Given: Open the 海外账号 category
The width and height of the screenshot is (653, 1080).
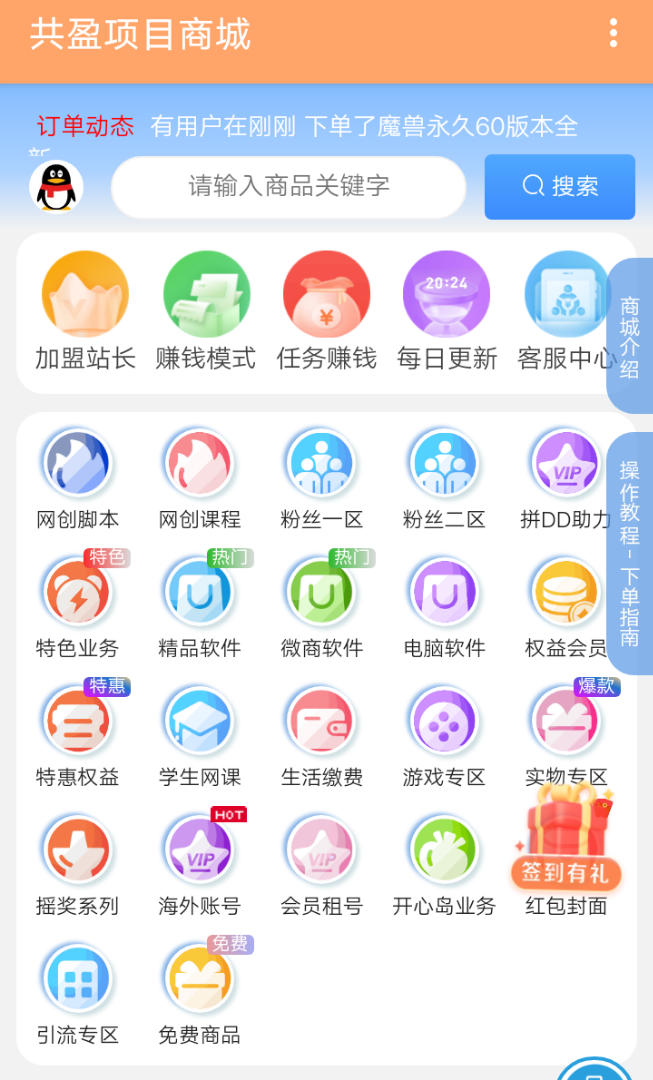Looking at the screenshot, I should pyautogui.click(x=199, y=865).
